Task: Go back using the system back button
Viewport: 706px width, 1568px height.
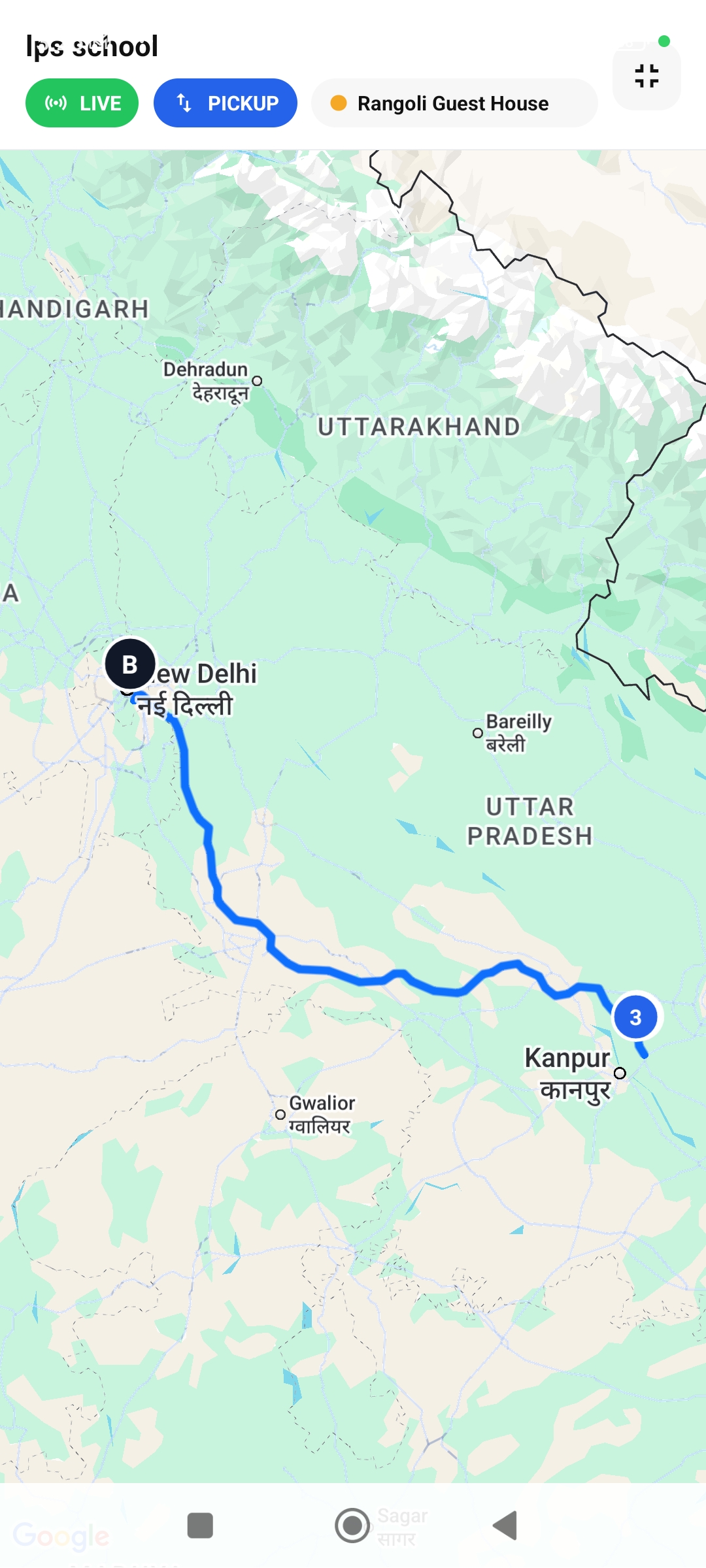Action: 505,1526
